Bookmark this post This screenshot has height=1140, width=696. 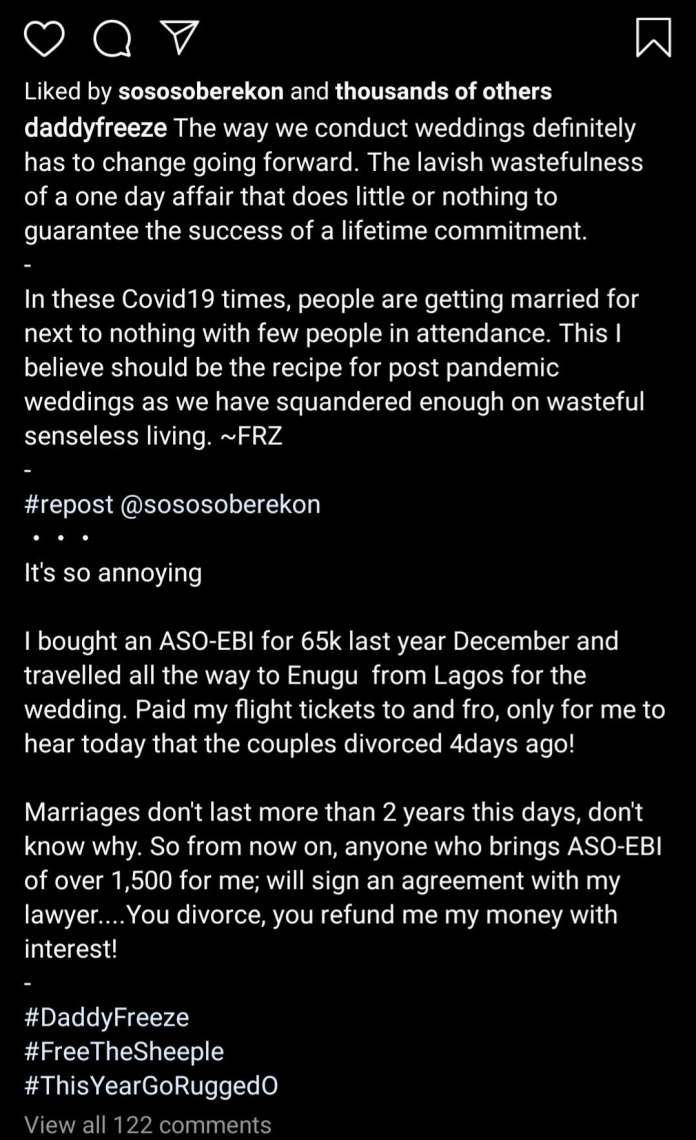tap(653, 37)
